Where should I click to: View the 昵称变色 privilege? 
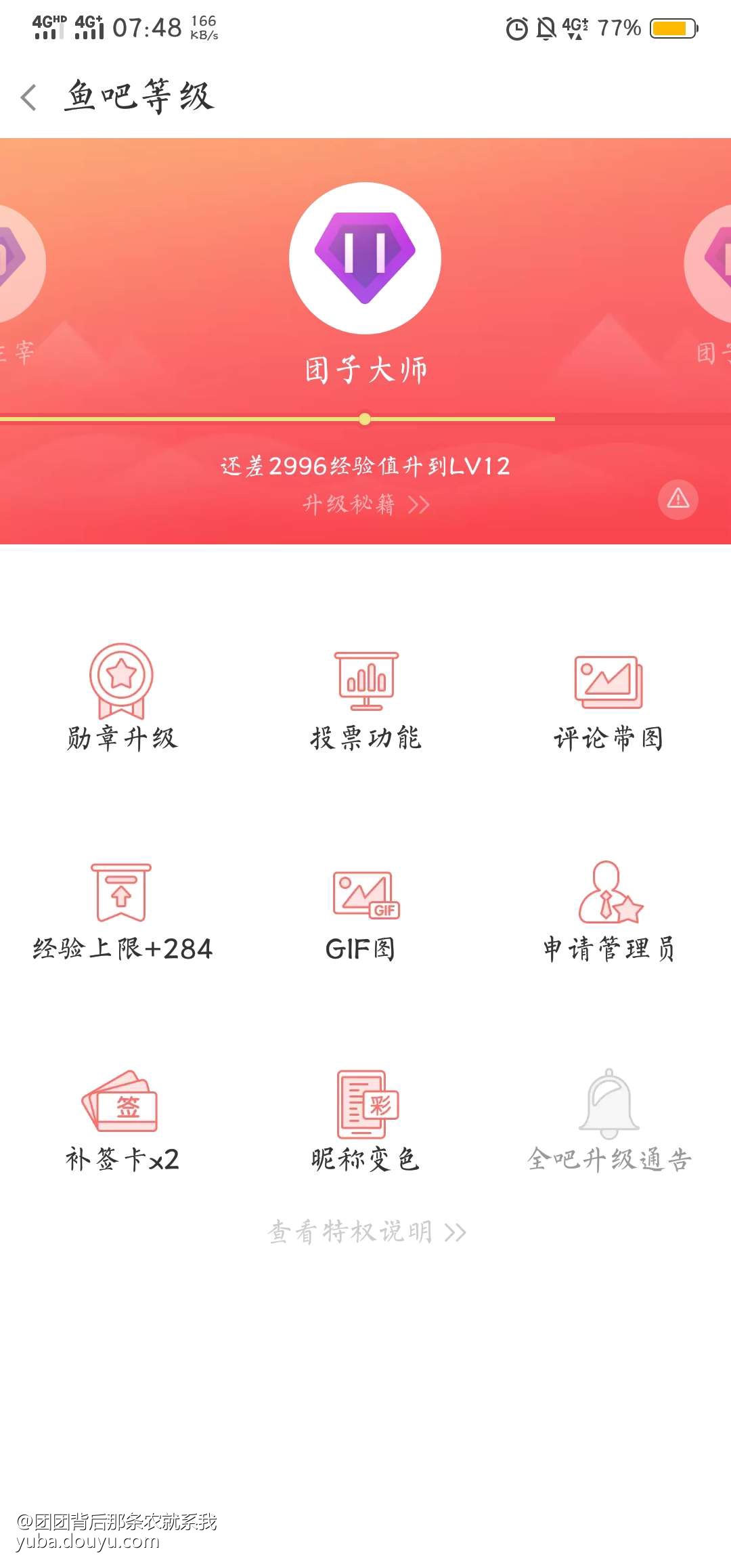click(366, 1120)
